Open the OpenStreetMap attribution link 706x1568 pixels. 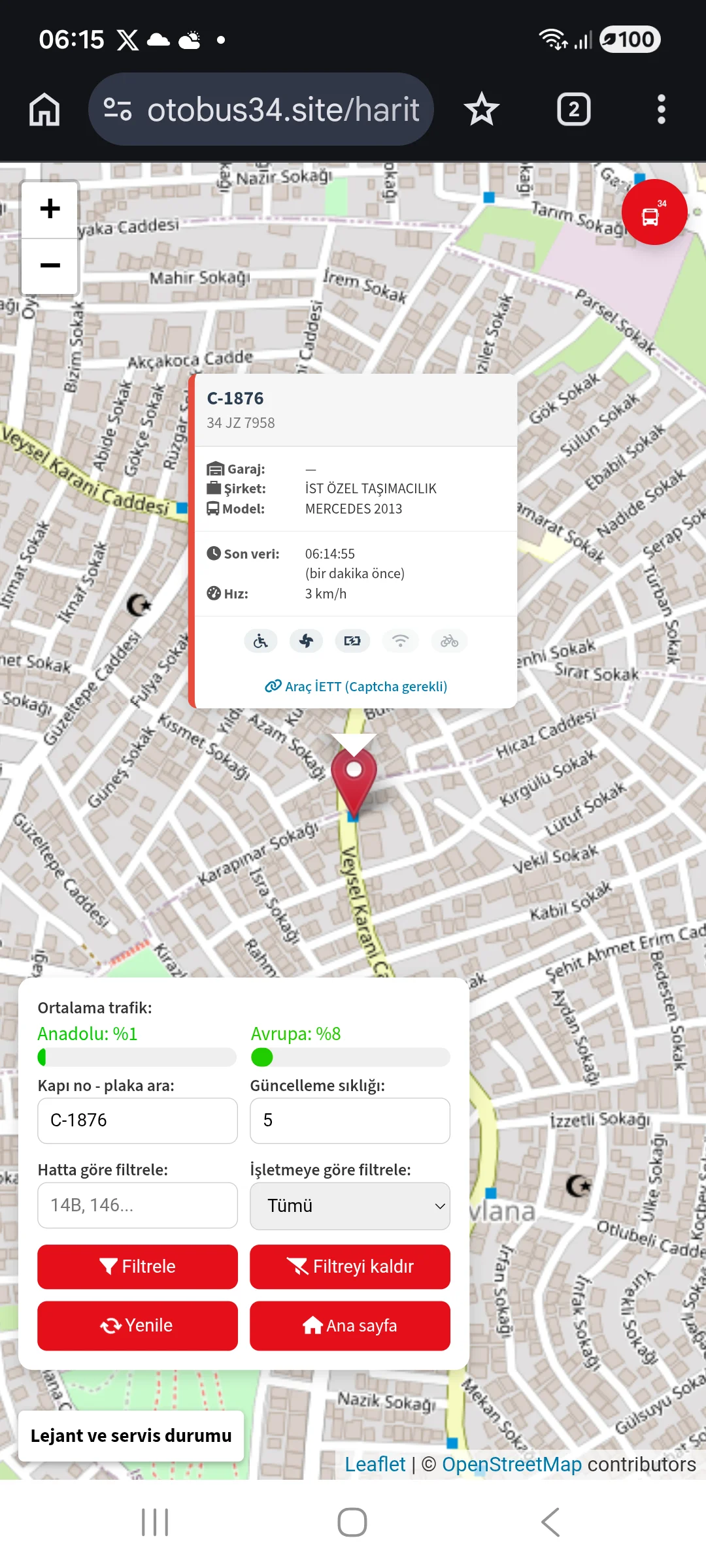point(511,1464)
